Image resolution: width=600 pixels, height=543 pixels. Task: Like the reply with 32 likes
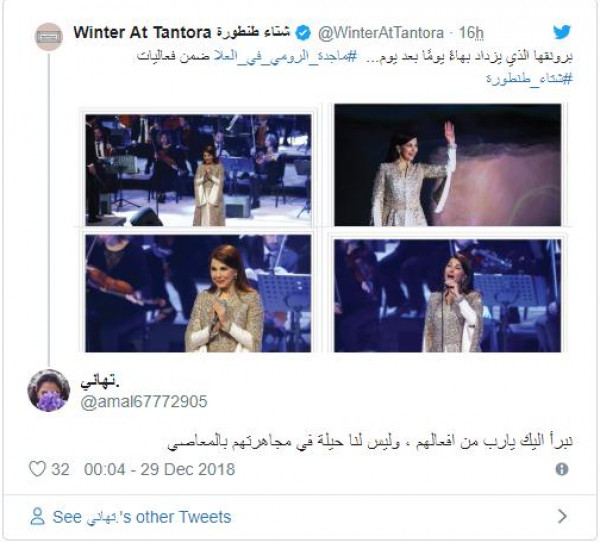point(39,468)
